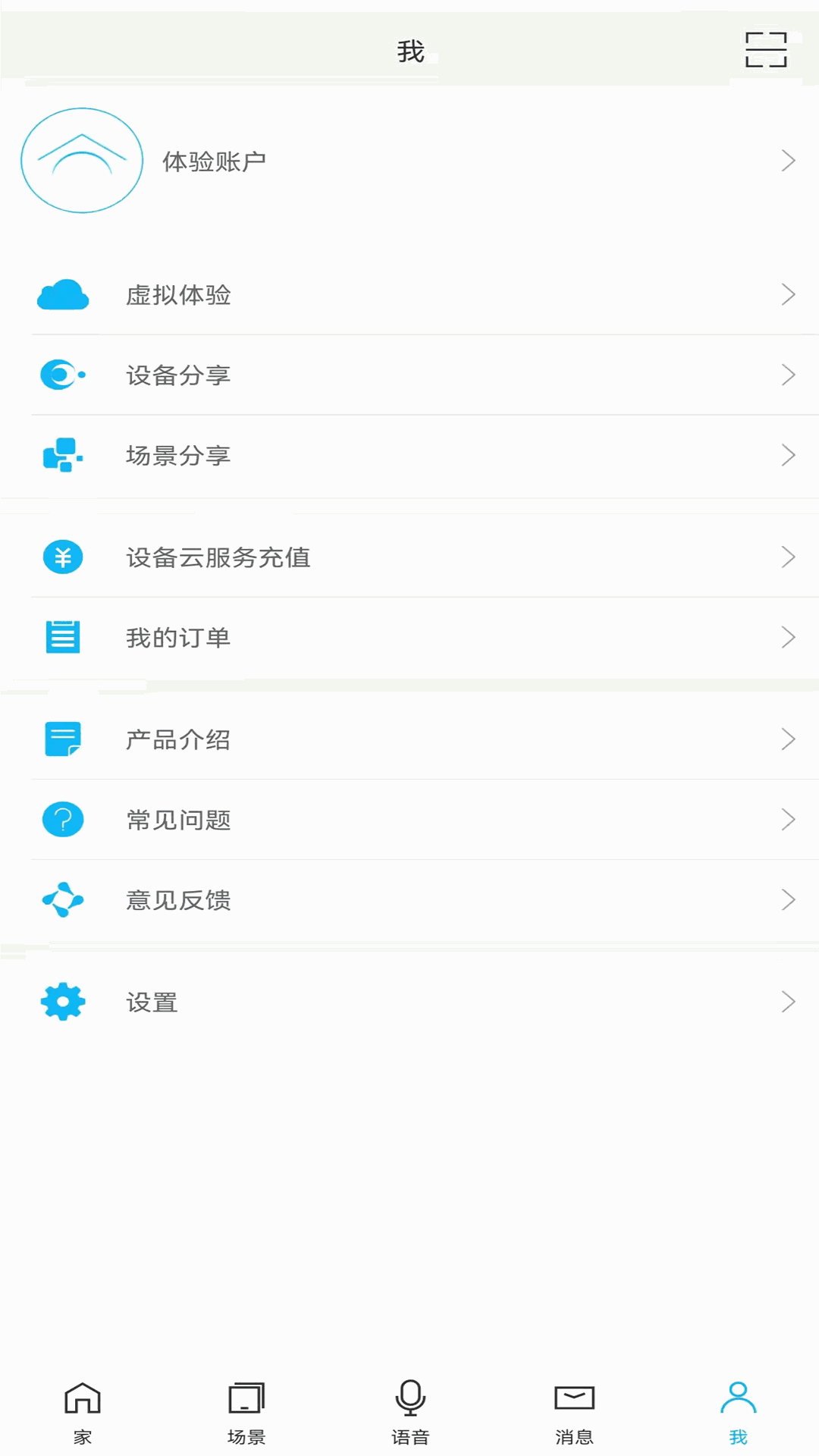Open 设置
This screenshot has height=1456, width=819.
(x=409, y=1002)
